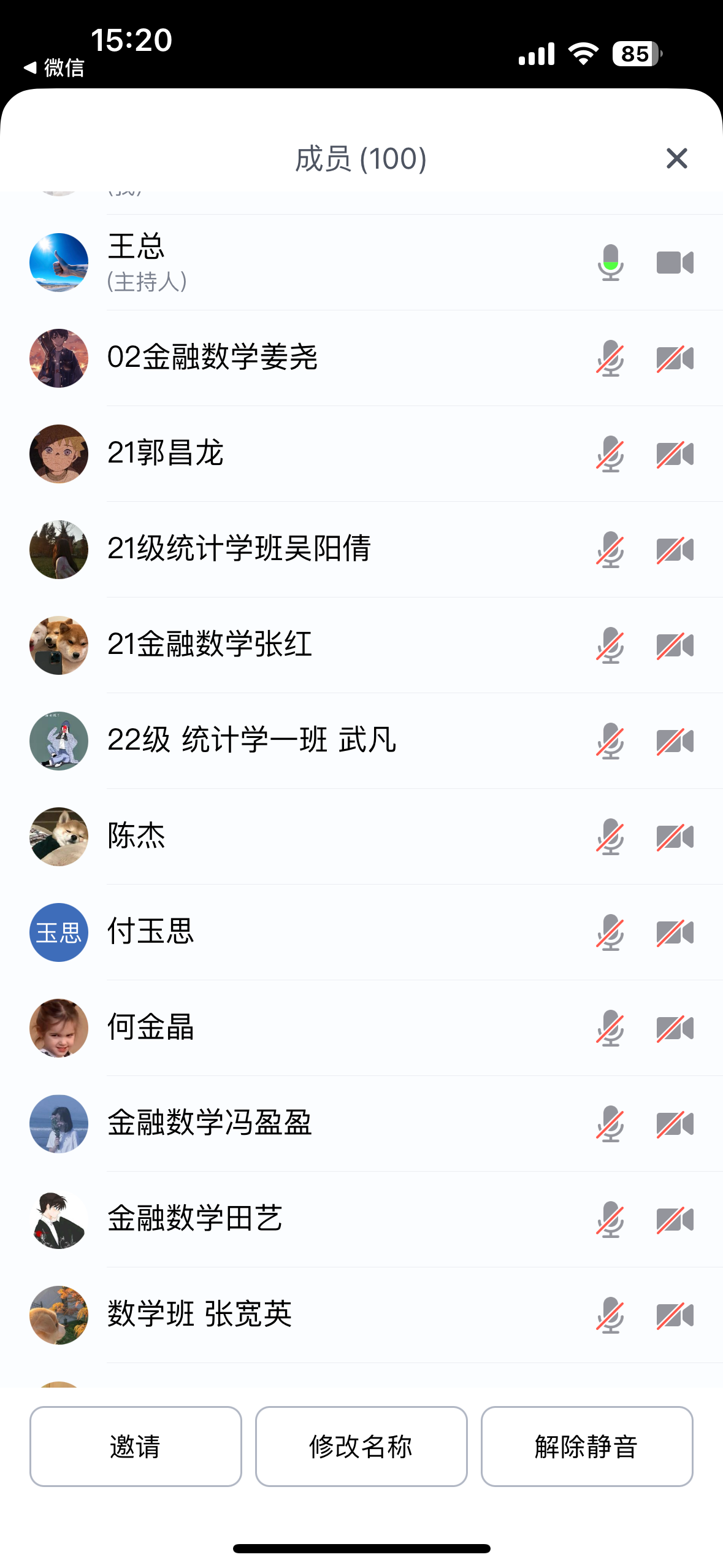Return to 微信 via status bar back link
Viewport: 723px width, 1568px height.
coord(54,67)
